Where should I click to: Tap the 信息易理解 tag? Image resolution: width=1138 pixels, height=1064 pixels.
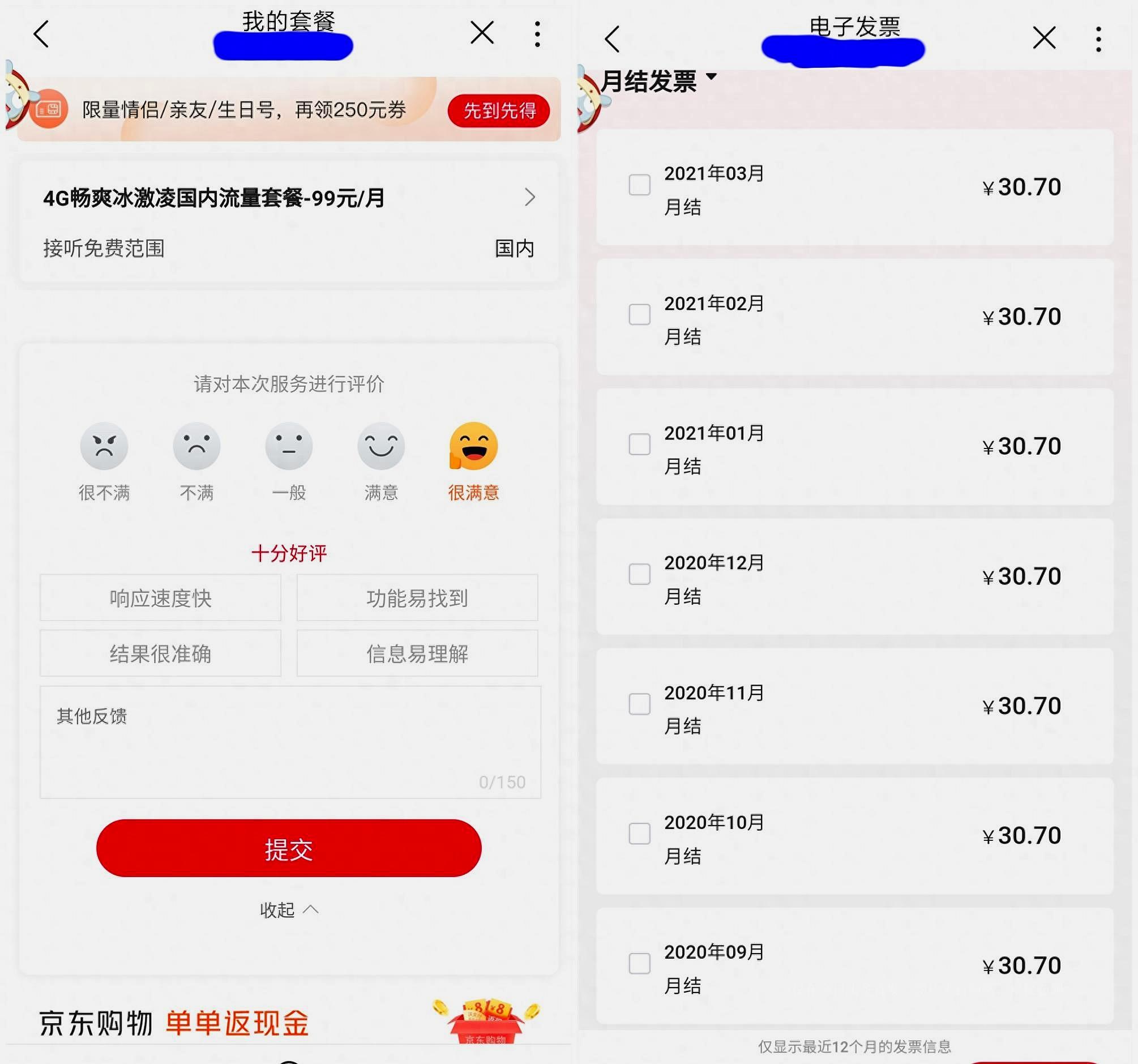pyautogui.click(x=417, y=653)
